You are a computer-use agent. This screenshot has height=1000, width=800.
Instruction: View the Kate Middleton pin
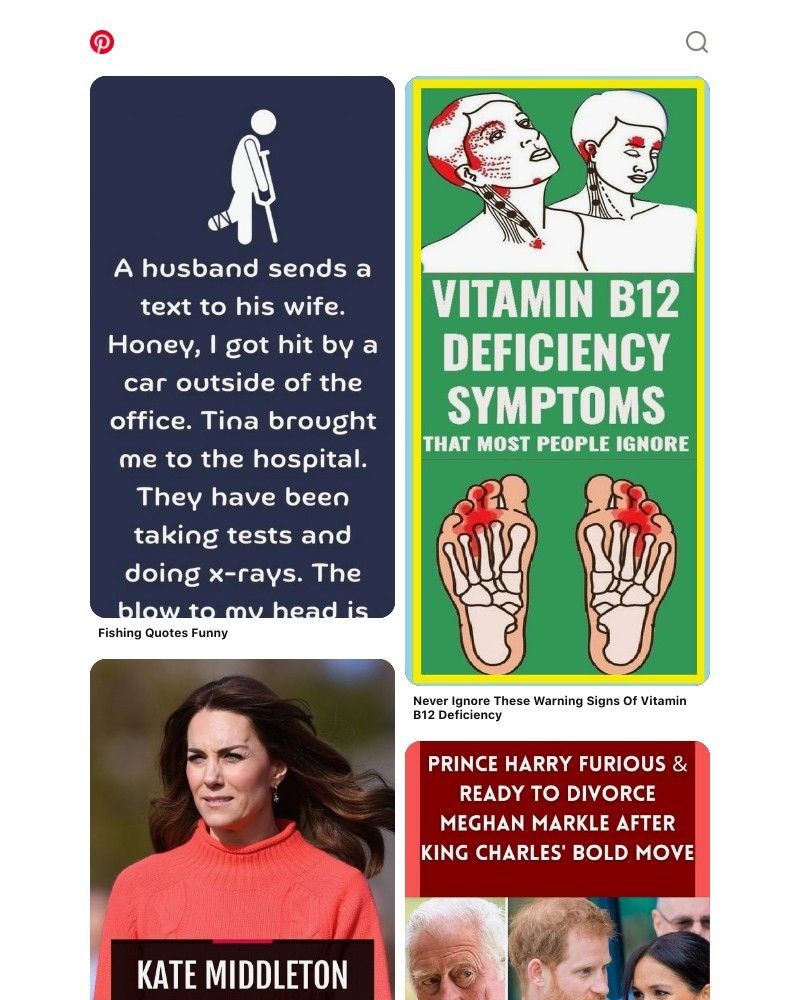242,830
